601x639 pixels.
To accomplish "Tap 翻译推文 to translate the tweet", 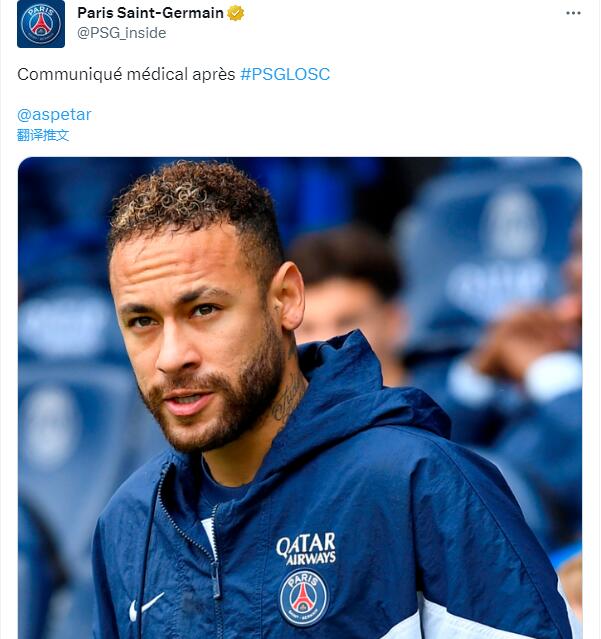I will 44,135.
